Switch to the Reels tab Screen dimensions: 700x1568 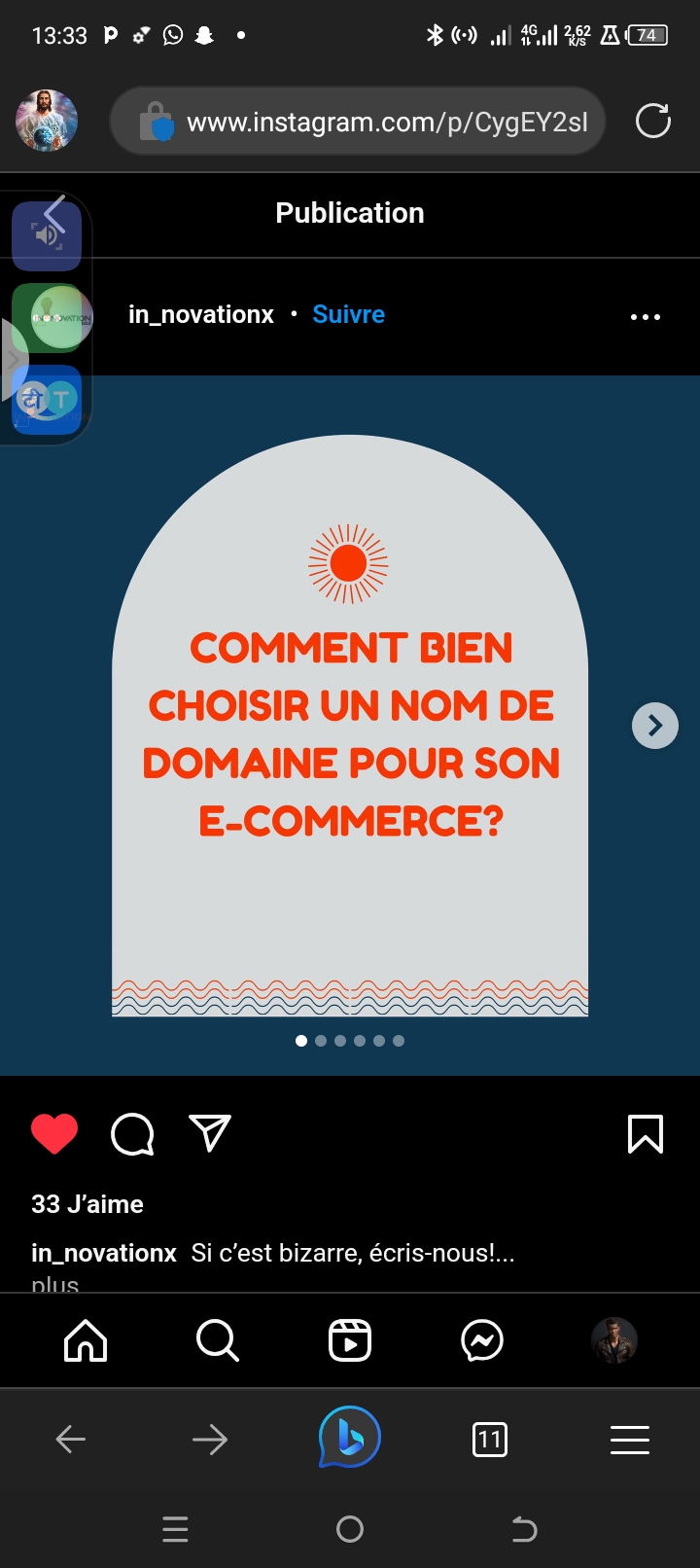coord(350,1340)
